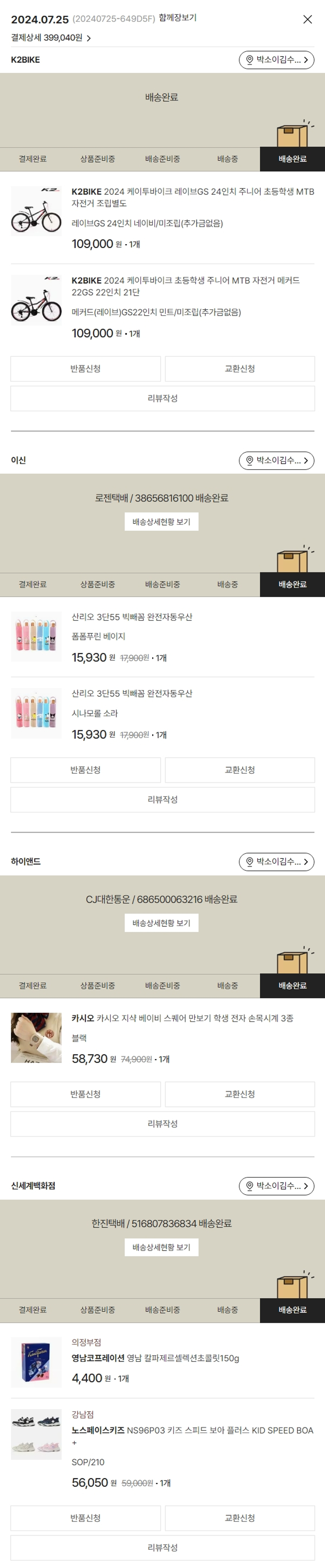325x1568 pixels.
Task: View 배송상세현황 for 한진택배 shipment
Action: point(161,1247)
